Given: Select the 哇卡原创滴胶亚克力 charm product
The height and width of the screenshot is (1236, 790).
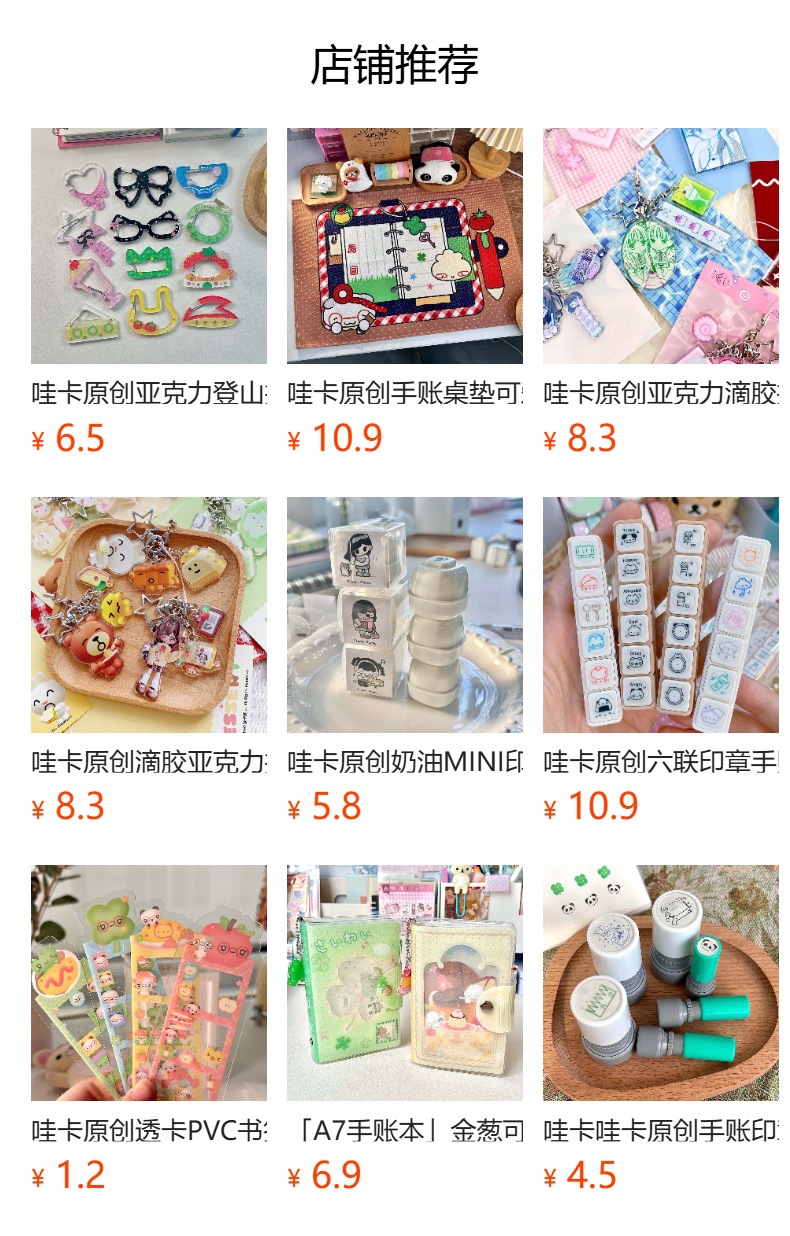Looking at the screenshot, I should 148,615.
